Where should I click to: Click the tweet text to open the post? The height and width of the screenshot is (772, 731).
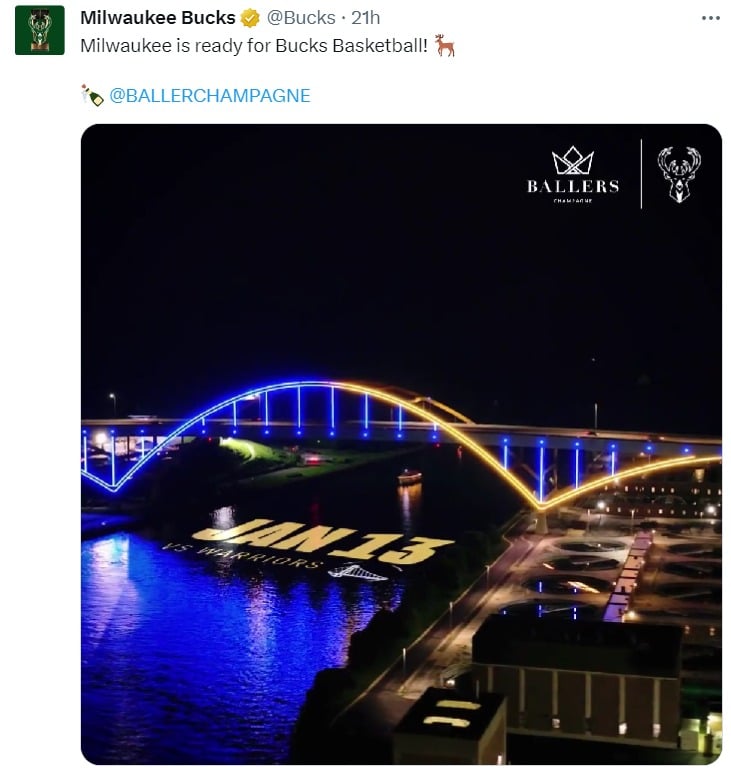(x=260, y=44)
